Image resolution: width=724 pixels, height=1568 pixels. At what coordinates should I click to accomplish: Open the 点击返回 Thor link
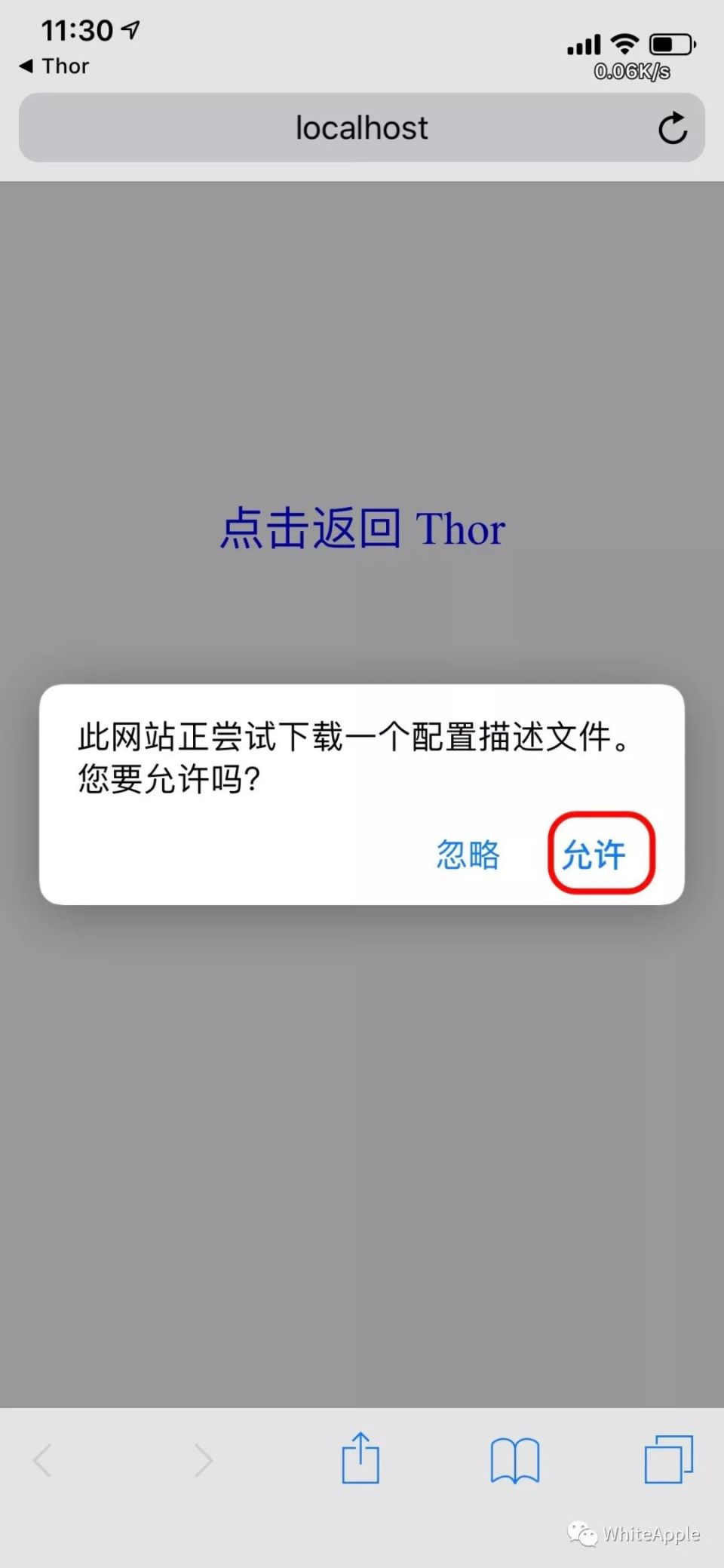click(362, 529)
